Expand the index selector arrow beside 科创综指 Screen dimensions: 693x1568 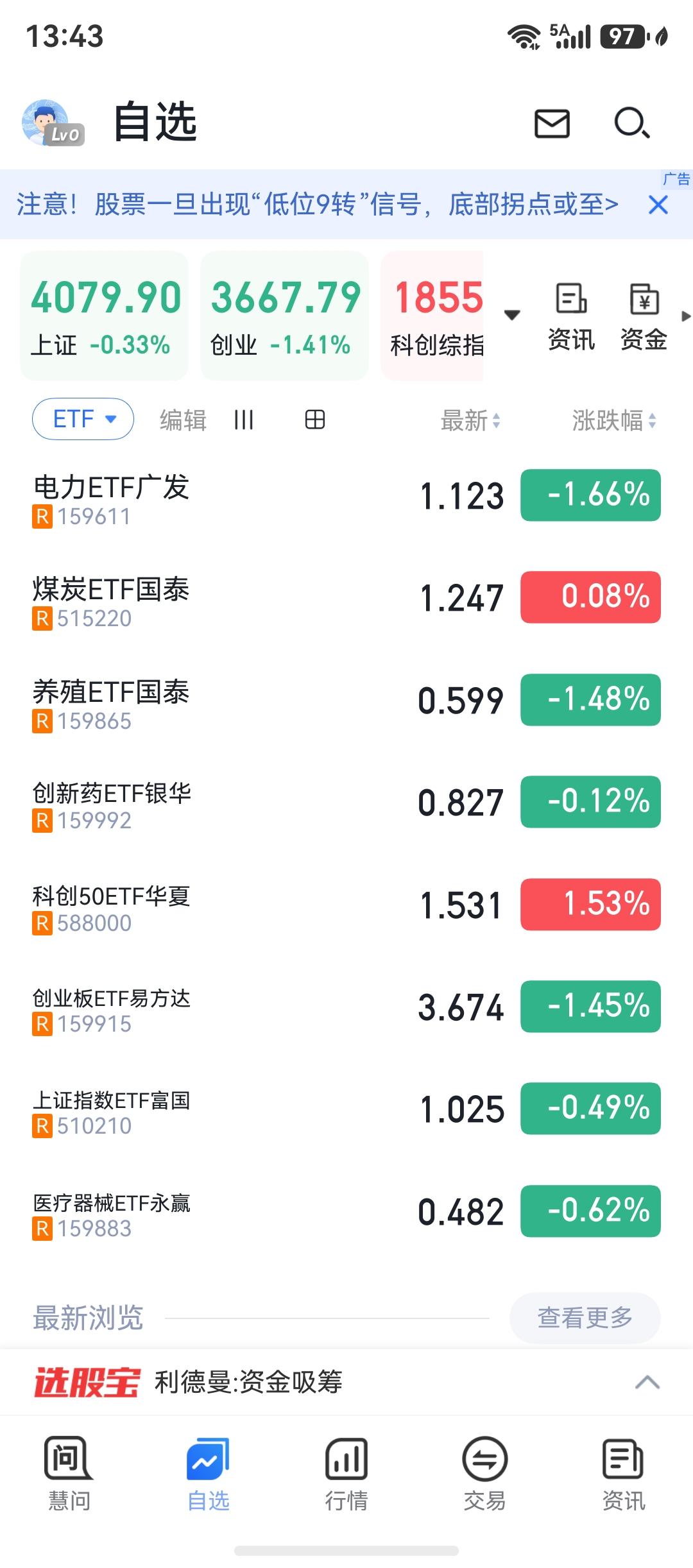pyautogui.click(x=511, y=314)
